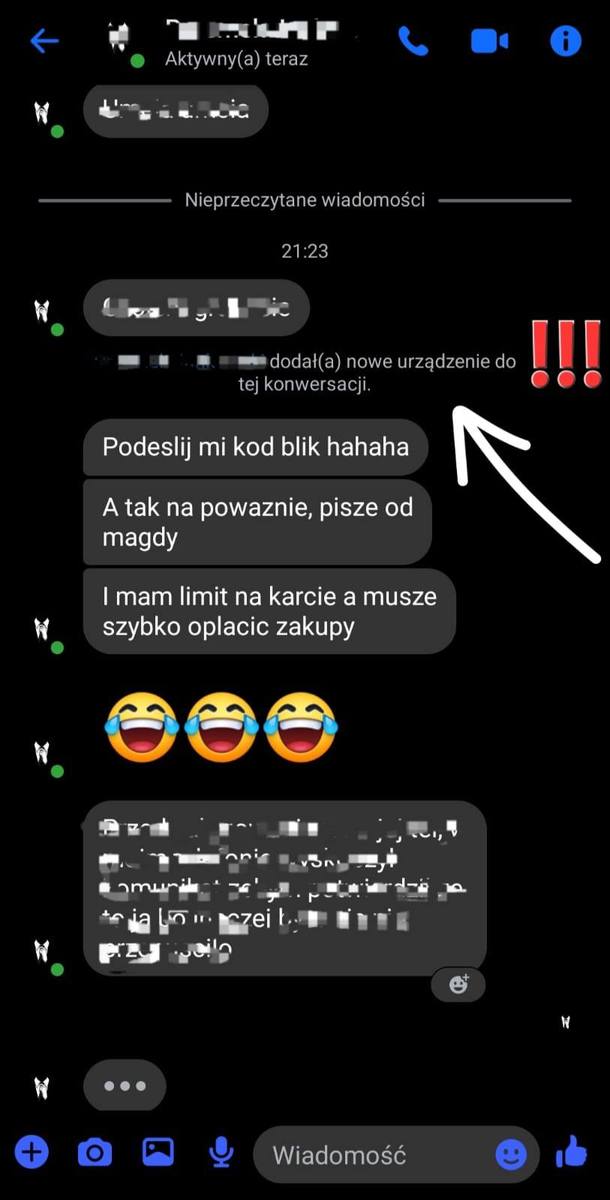Open more actions plus button
Image resolution: width=610 pixels, height=1200 pixels.
point(32,1153)
